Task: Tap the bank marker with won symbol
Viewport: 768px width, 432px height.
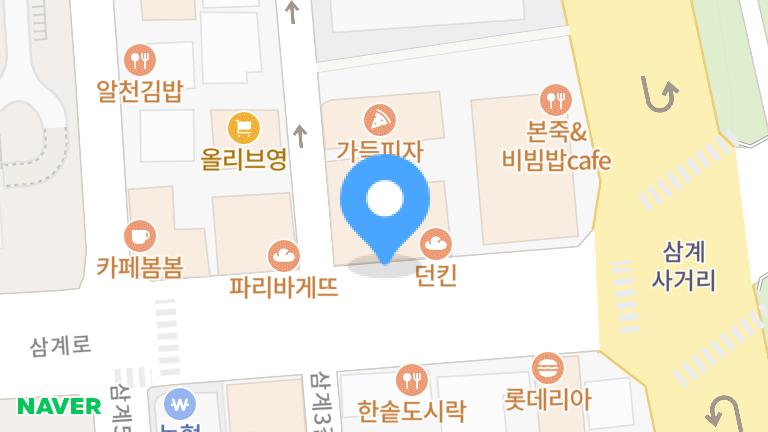Action: coord(180,404)
